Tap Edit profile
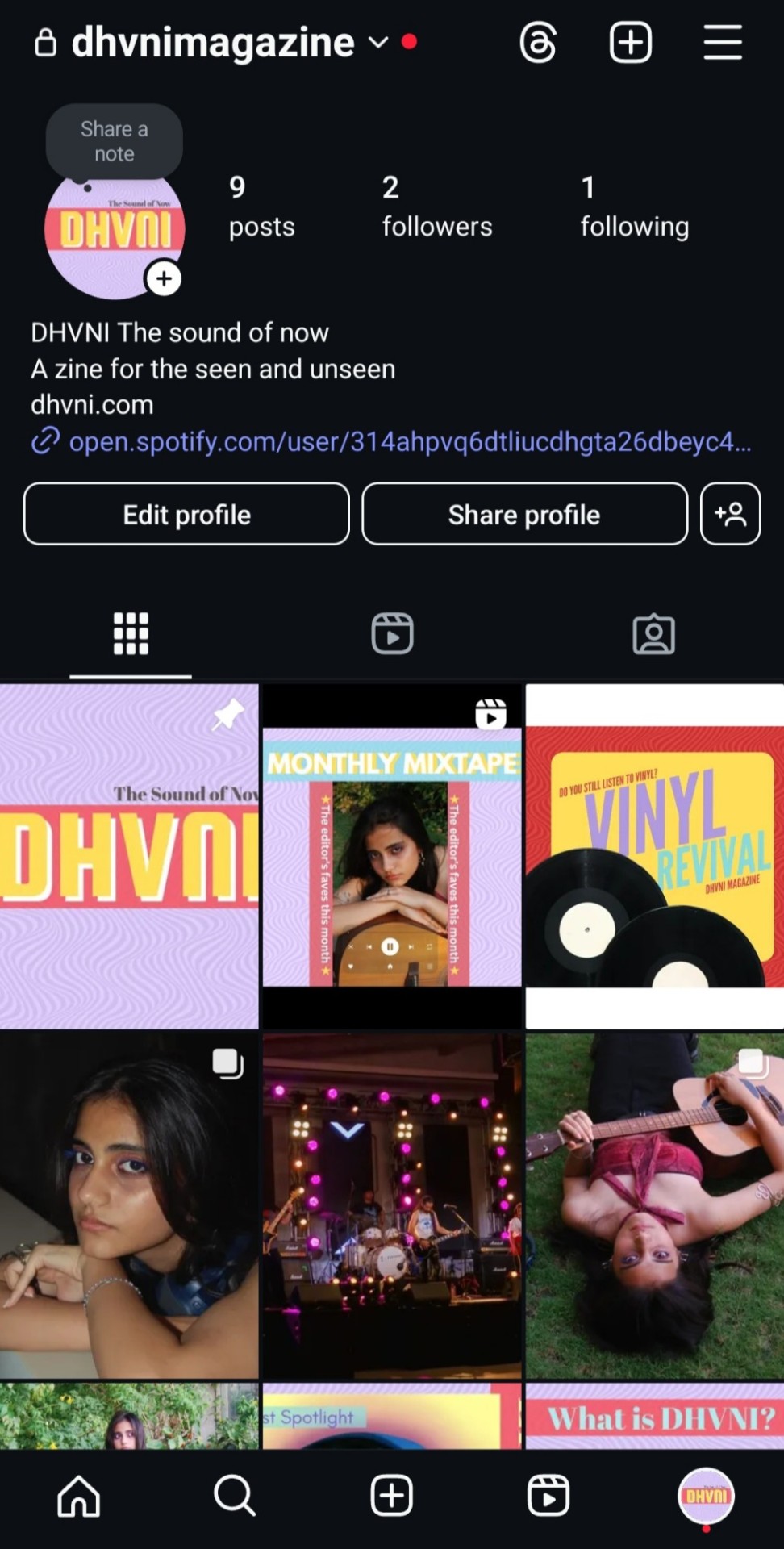784x1549 pixels. click(x=186, y=514)
